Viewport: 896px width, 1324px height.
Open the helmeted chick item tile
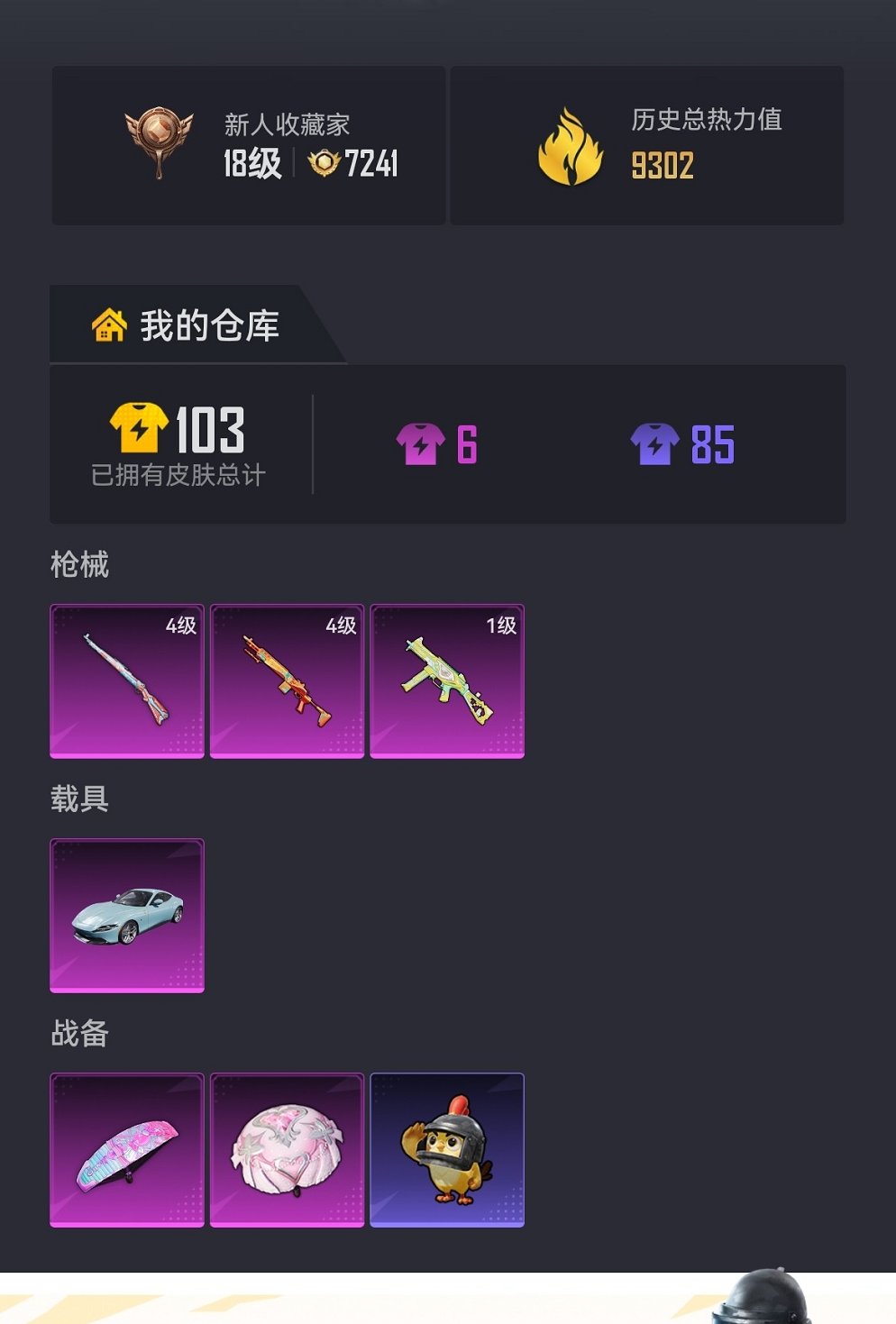[447, 1150]
